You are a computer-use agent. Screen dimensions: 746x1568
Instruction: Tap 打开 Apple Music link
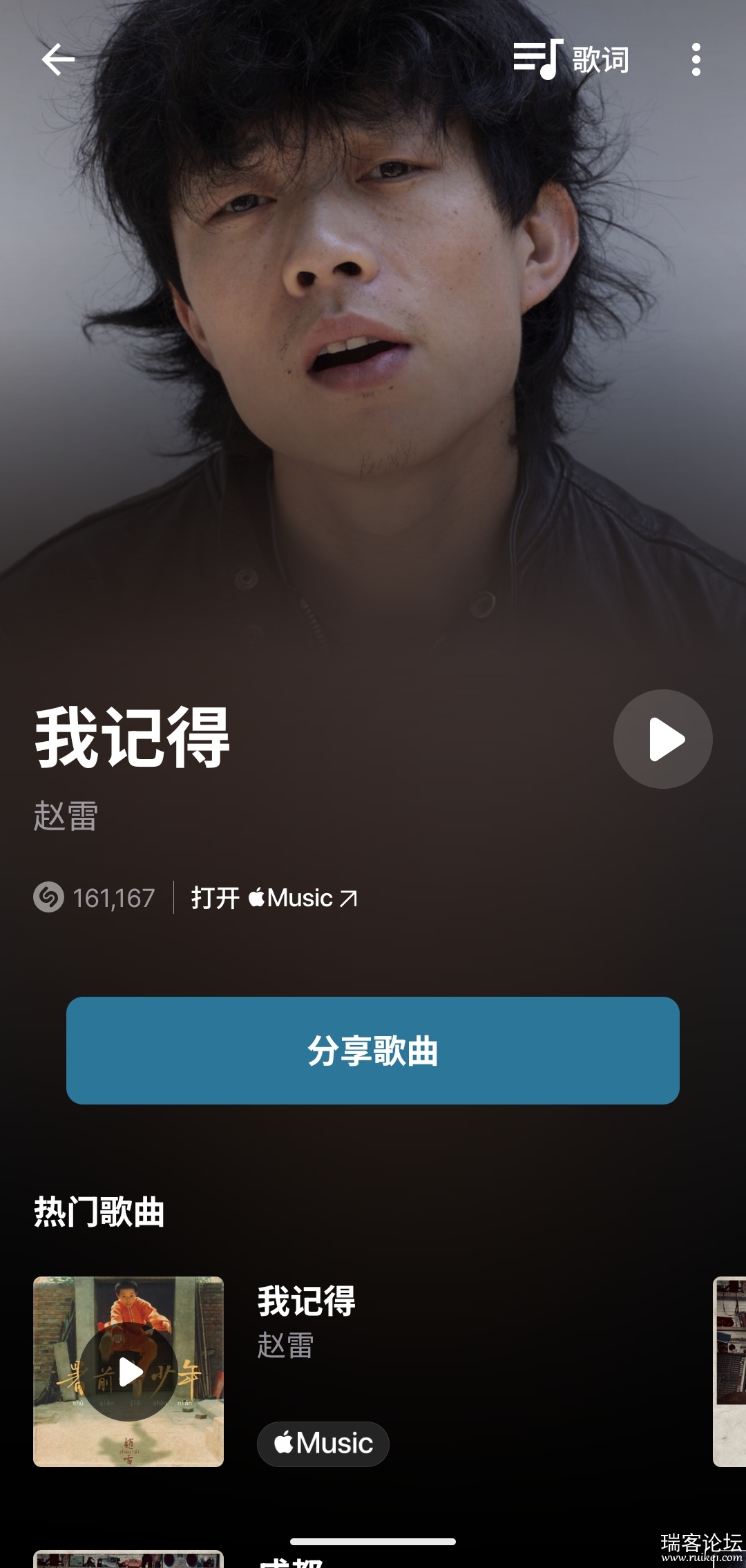pos(274,898)
